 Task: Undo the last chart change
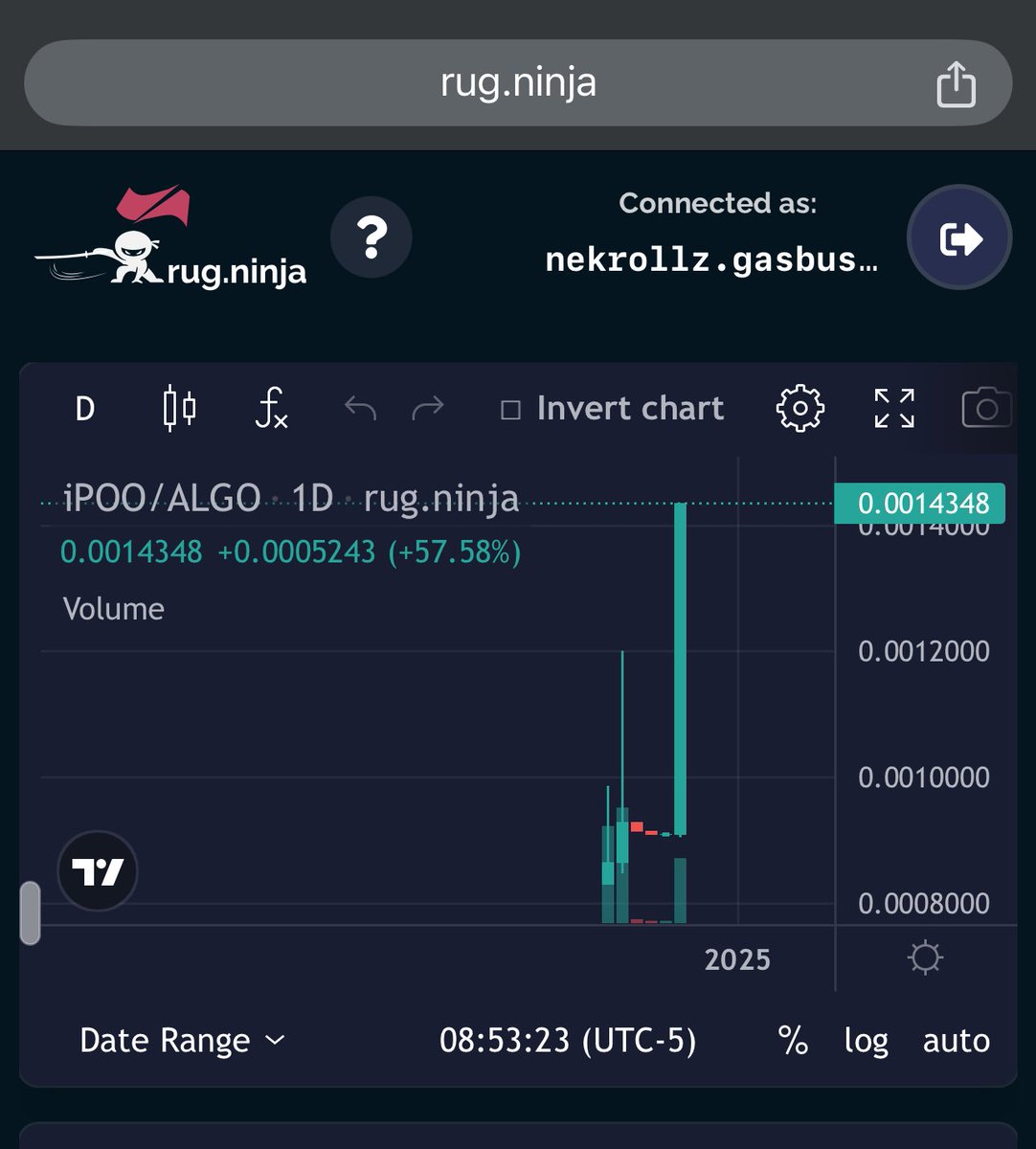coord(360,409)
